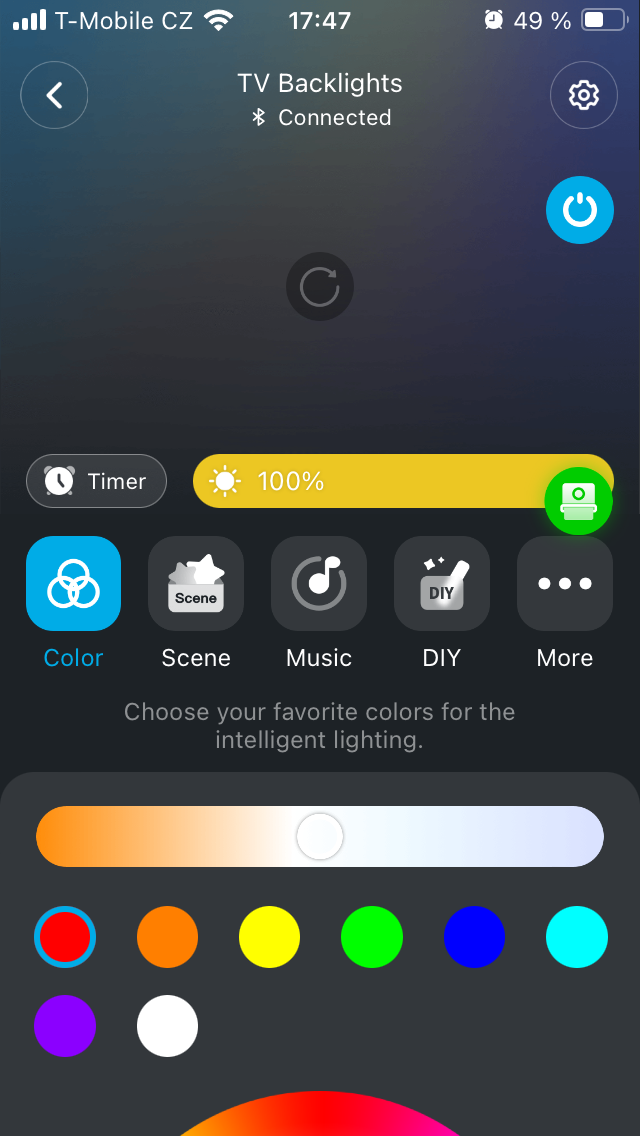
Task: Tap the refresh icon
Action: (x=320, y=287)
